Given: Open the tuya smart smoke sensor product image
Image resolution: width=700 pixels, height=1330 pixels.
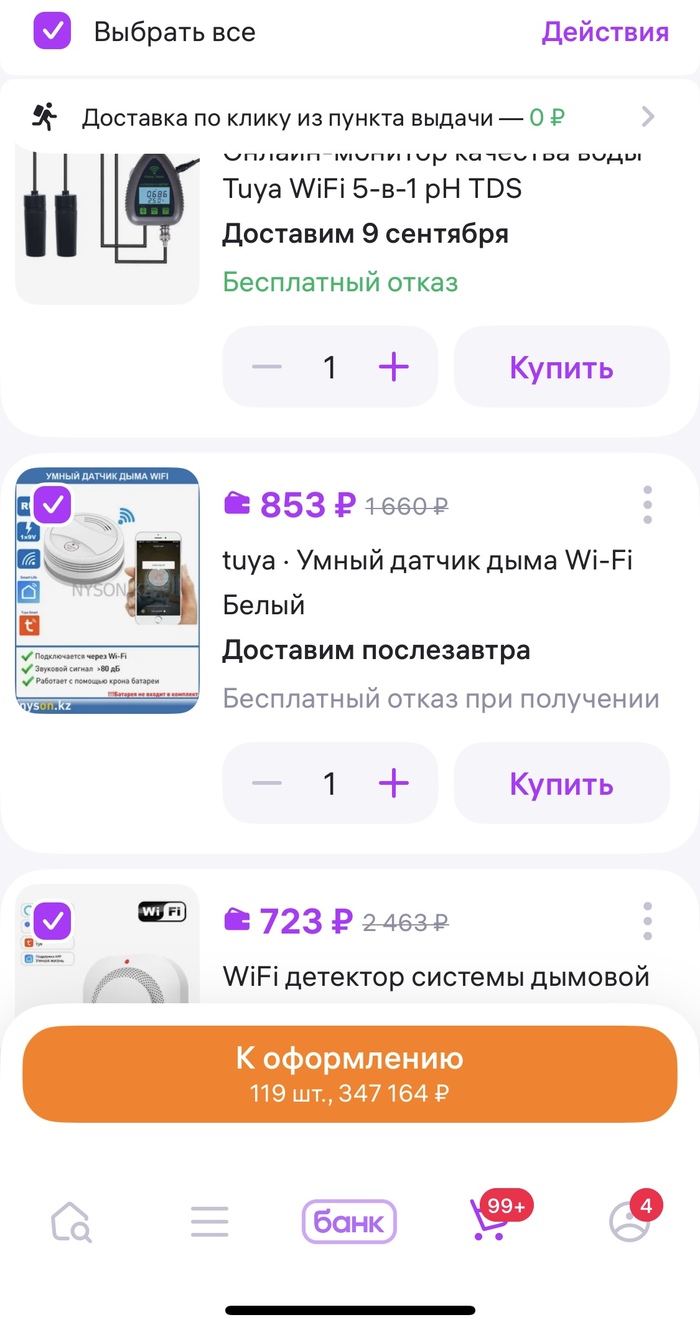Looking at the screenshot, I should pyautogui.click(x=107, y=600).
